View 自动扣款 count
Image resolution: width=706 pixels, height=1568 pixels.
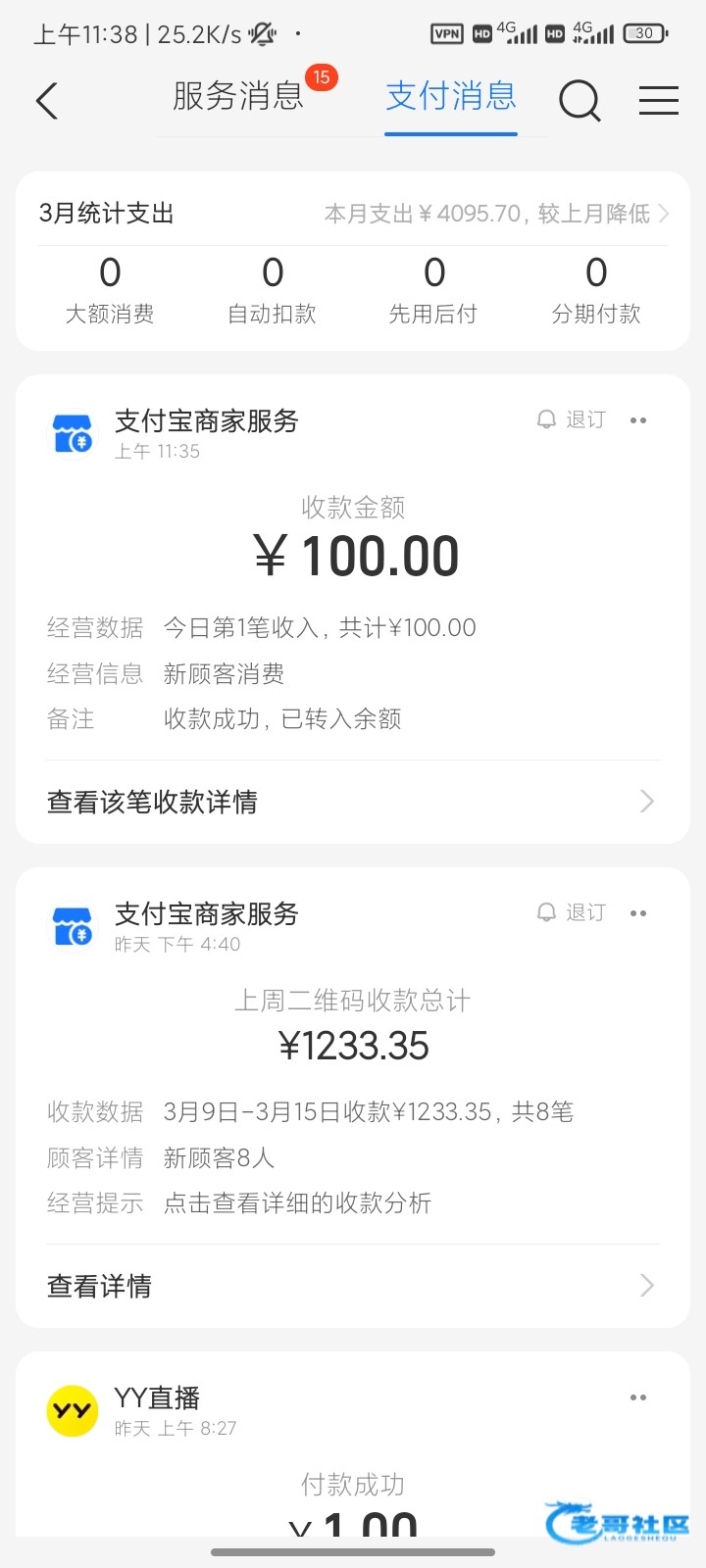[x=272, y=288]
